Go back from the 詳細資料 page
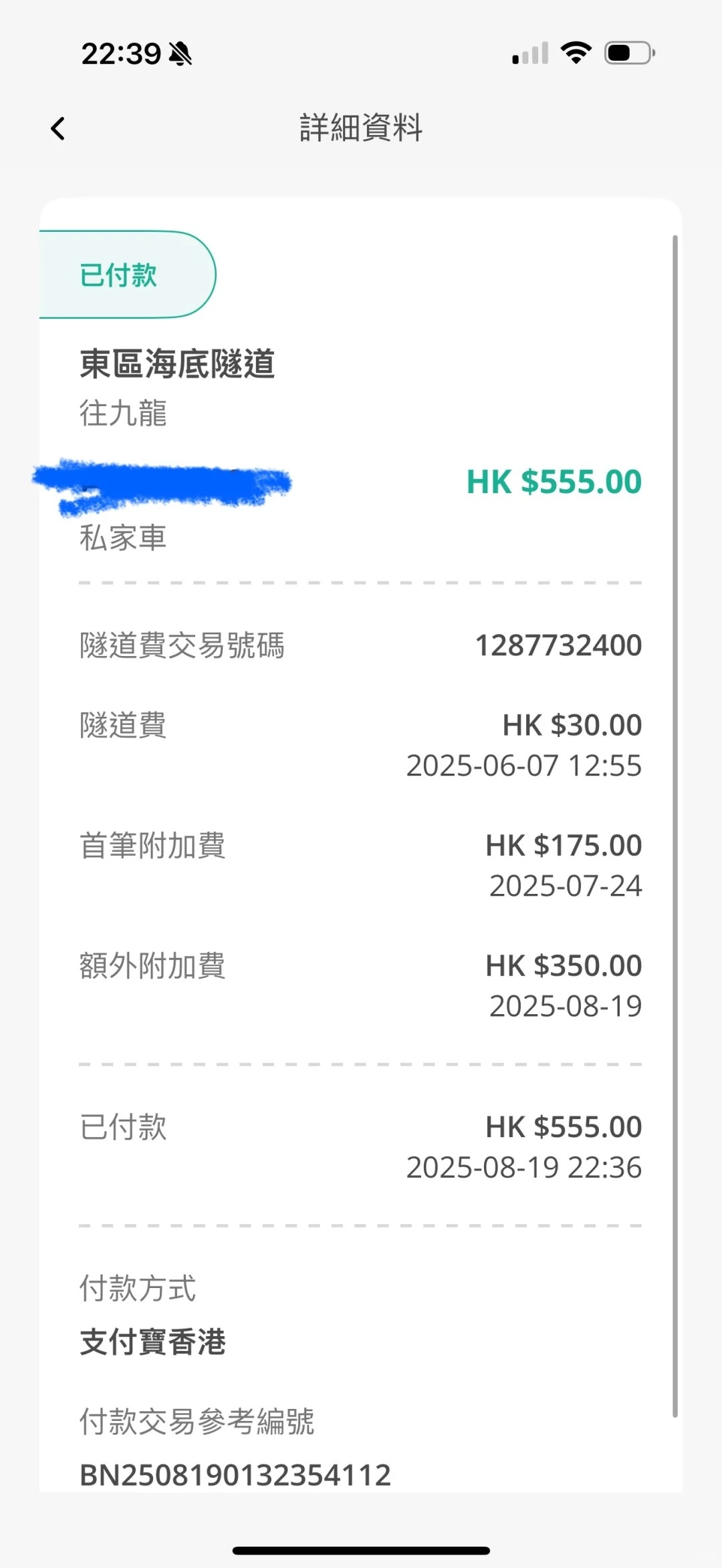 point(58,128)
